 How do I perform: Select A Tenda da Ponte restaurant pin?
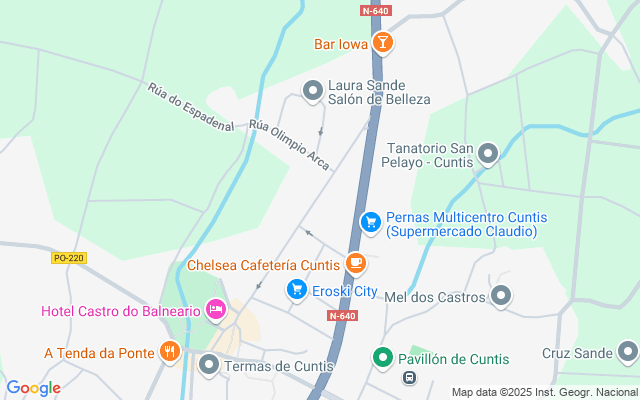170,352
